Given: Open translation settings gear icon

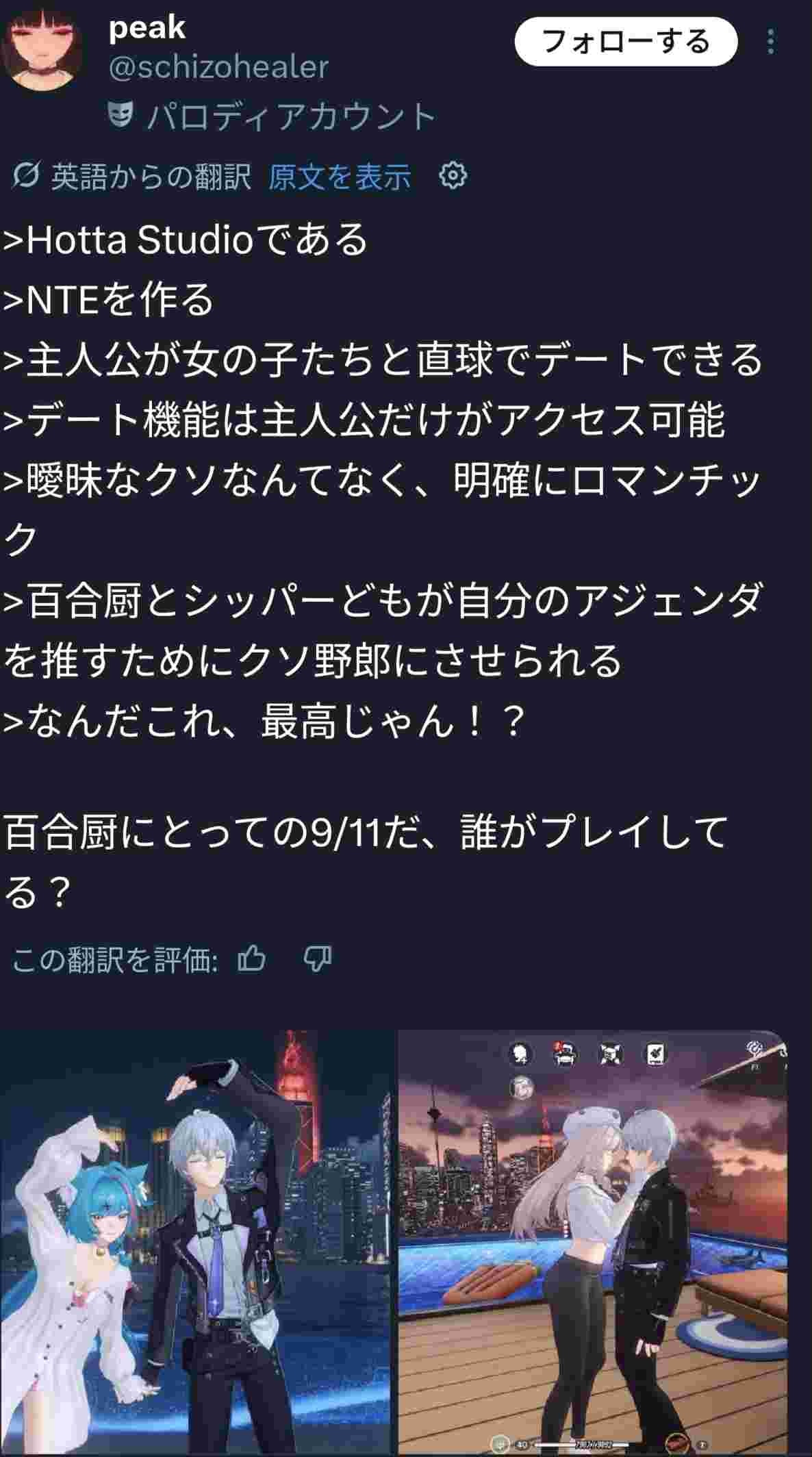Looking at the screenshot, I should point(453,176).
